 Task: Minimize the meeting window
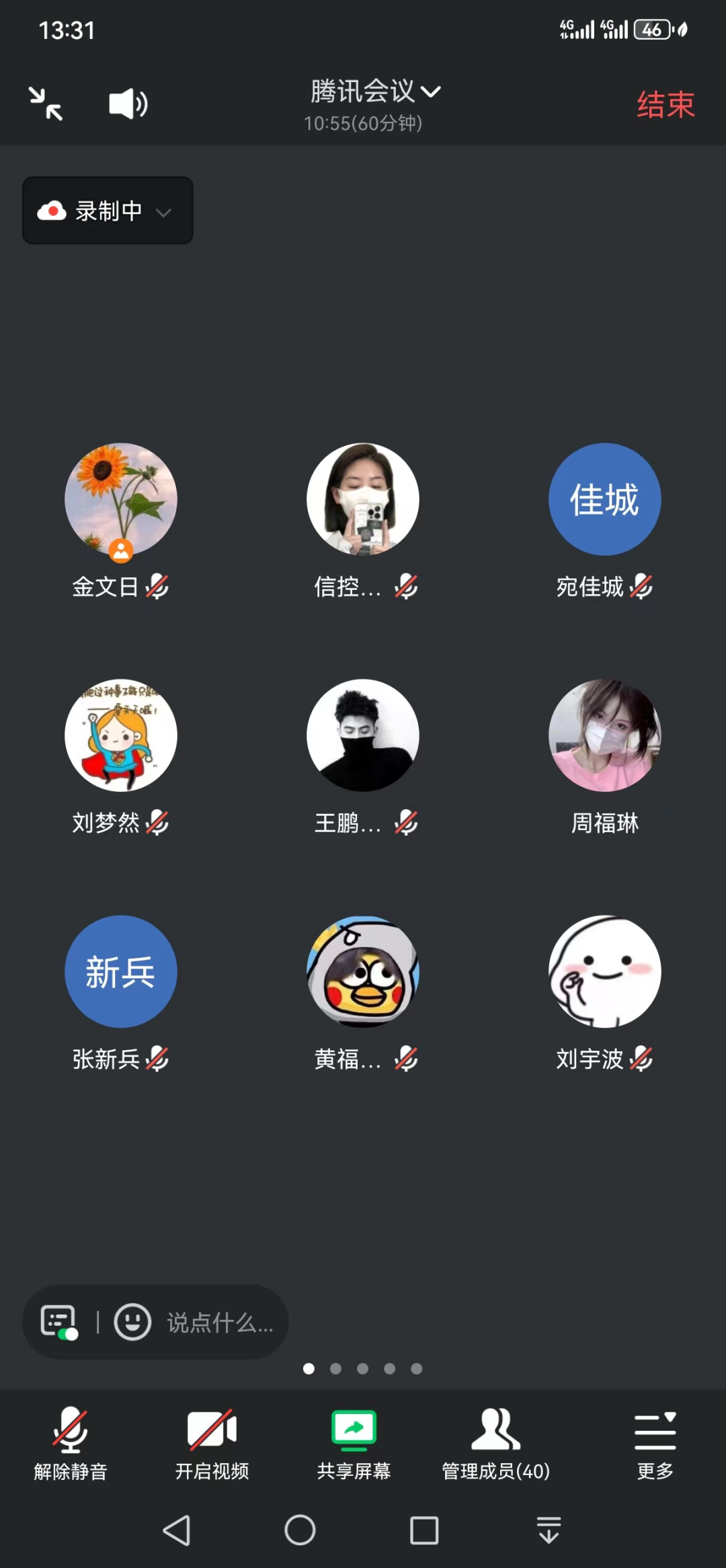point(46,104)
